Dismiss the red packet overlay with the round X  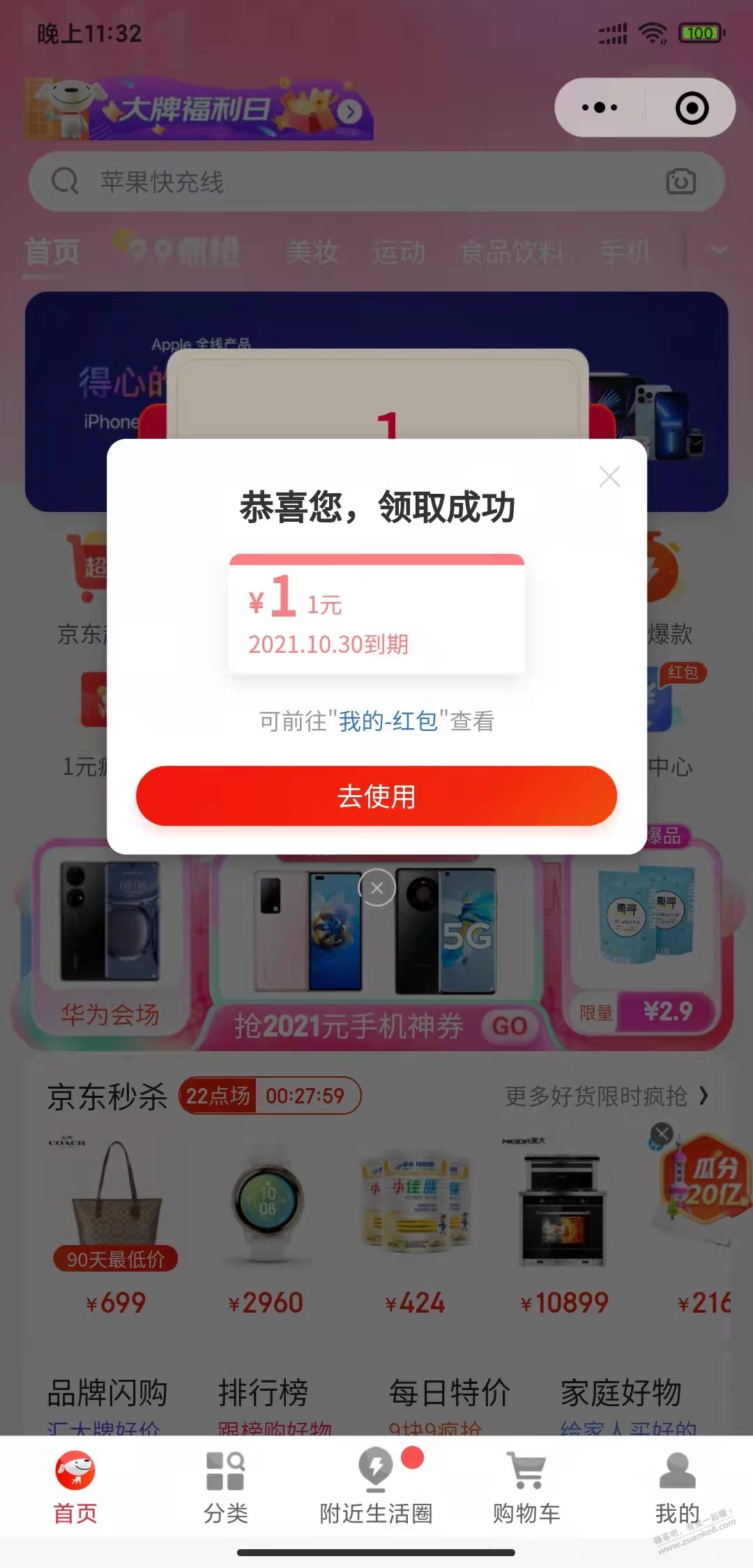tap(377, 888)
